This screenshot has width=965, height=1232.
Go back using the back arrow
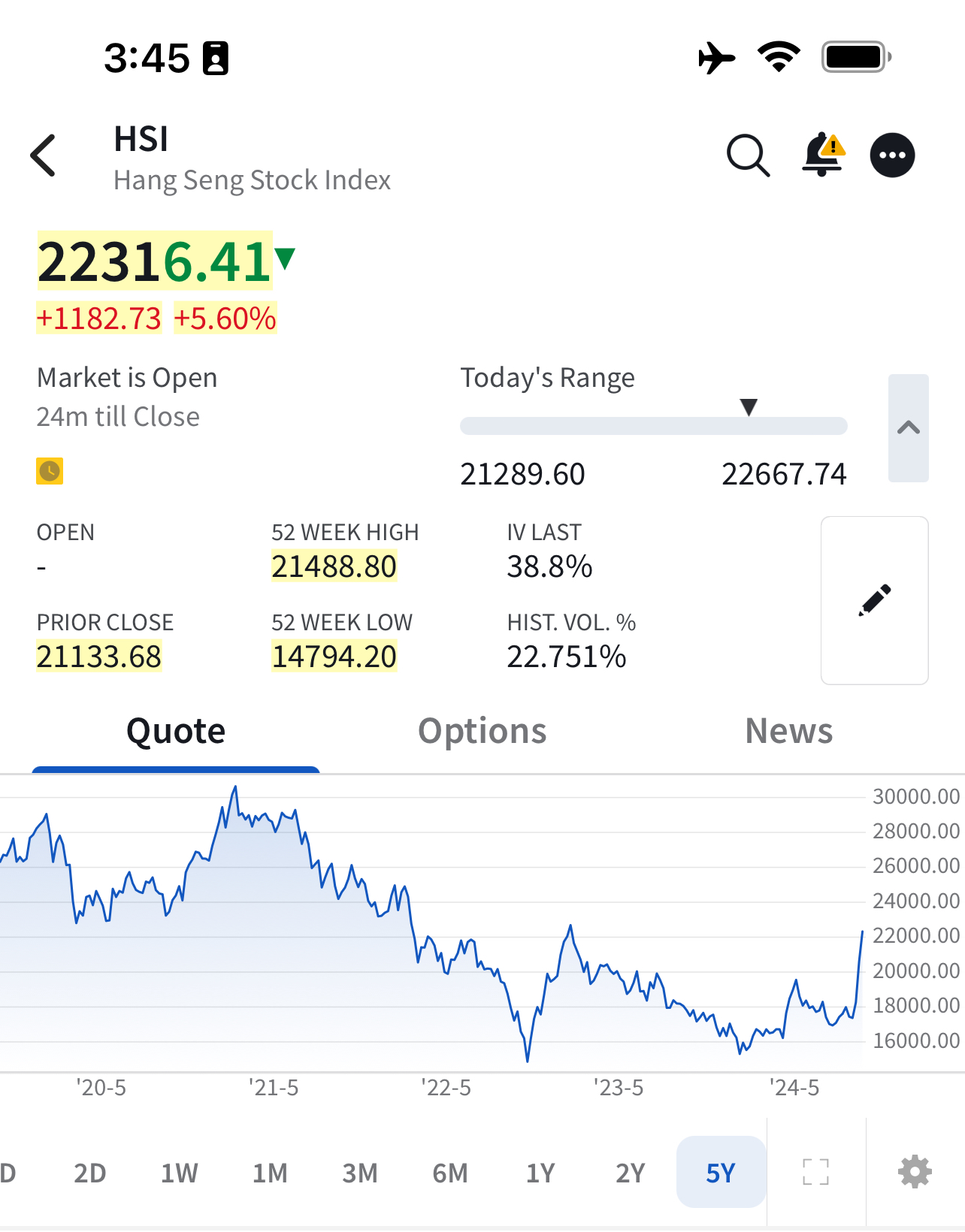coord(44,156)
